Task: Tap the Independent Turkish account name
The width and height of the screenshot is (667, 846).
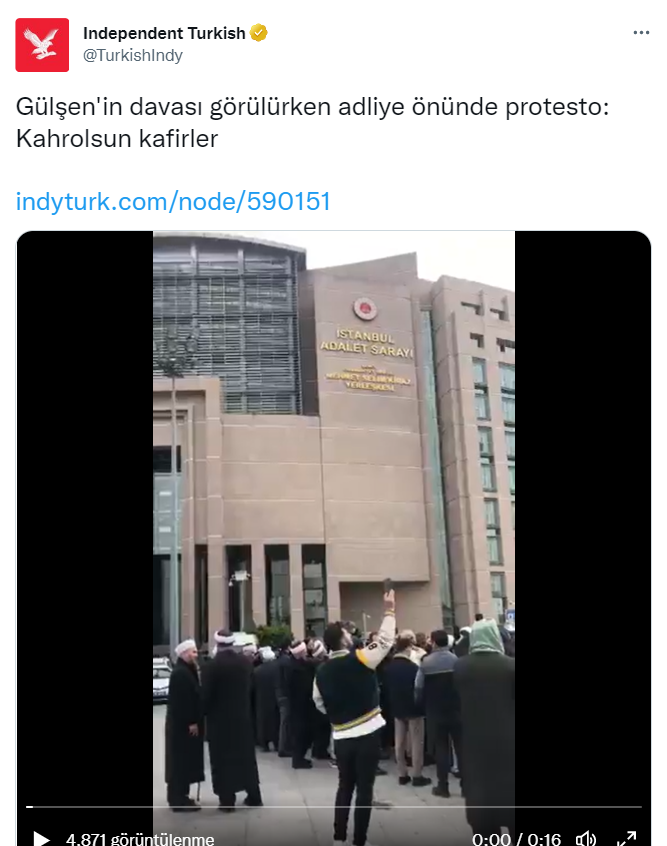Action: [164, 33]
